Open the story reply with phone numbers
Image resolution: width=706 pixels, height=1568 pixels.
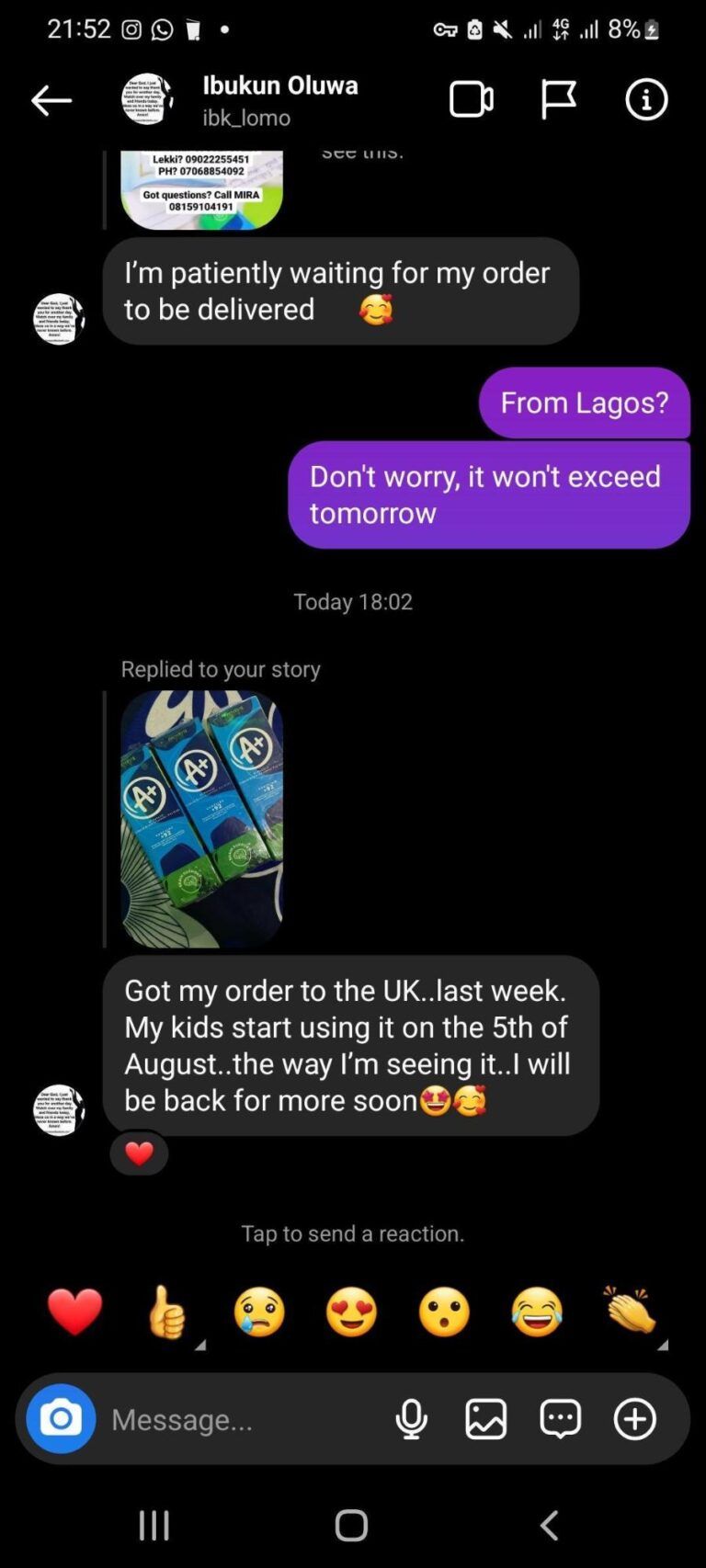201,190
